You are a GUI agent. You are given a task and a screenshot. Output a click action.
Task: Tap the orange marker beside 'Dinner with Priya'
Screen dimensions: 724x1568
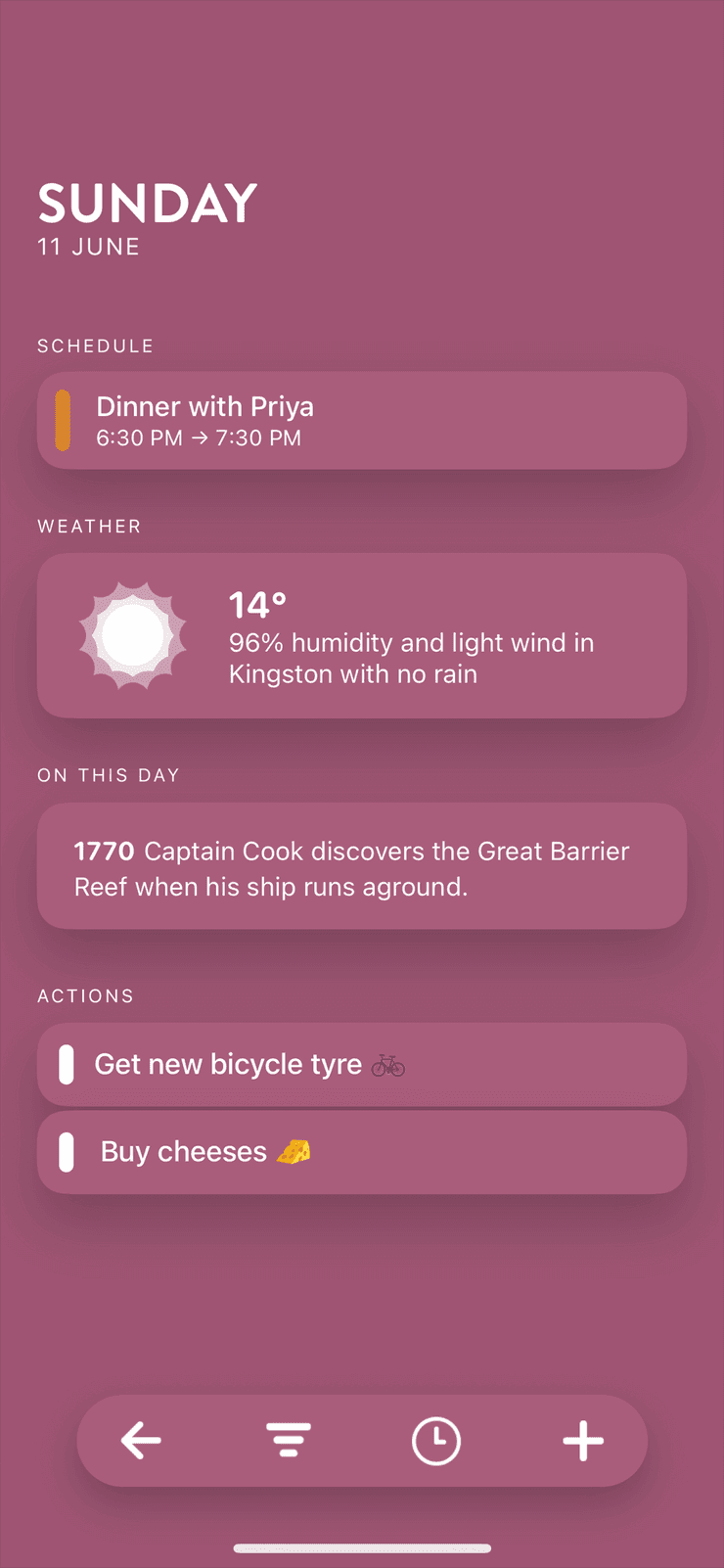62,420
